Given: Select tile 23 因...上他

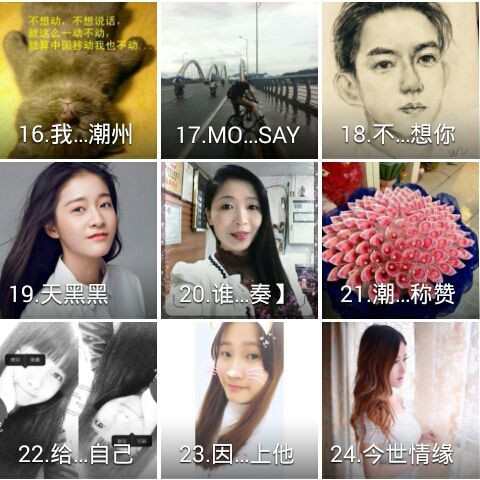Looking at the screenshot, I should click(x=239, y=400).
